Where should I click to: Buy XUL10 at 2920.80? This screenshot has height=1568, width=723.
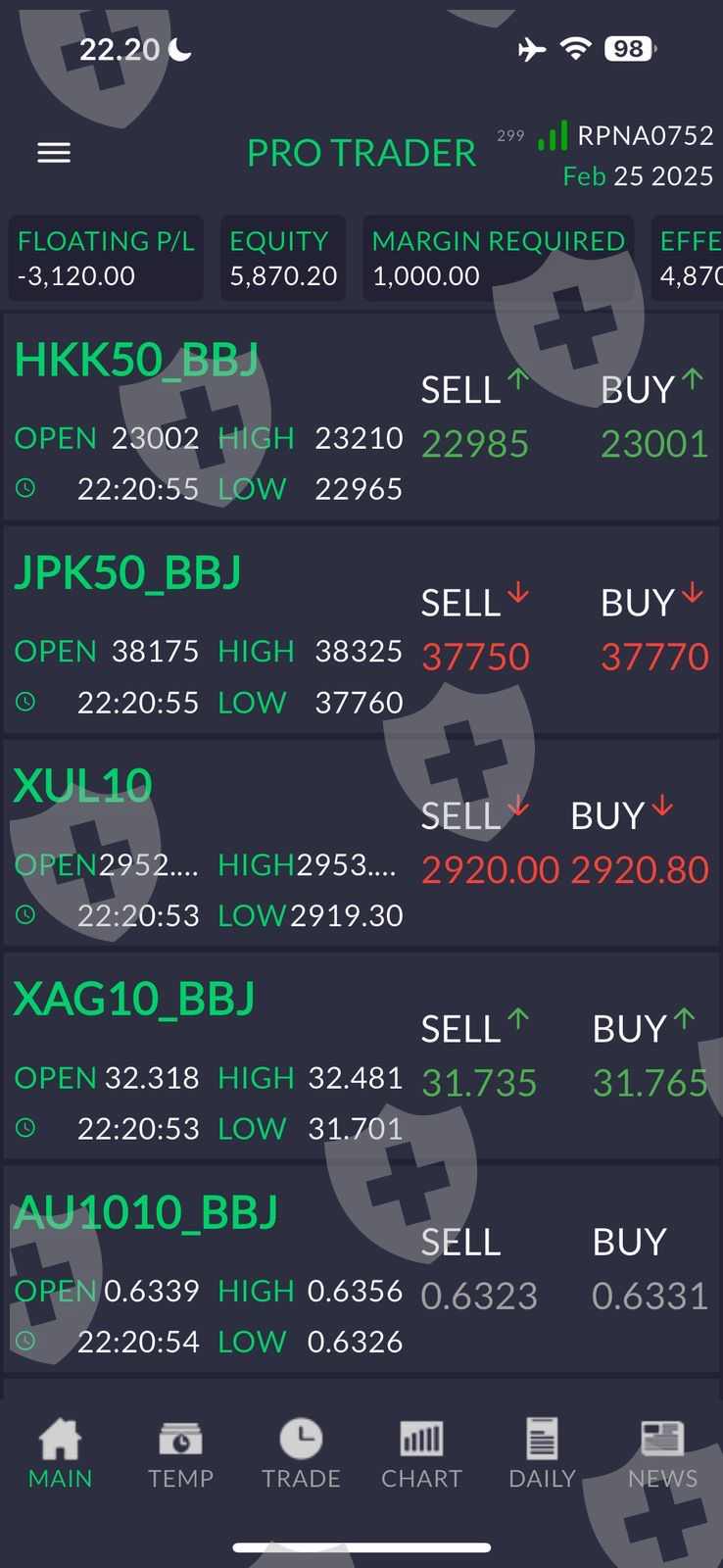(x=640, y=869)
